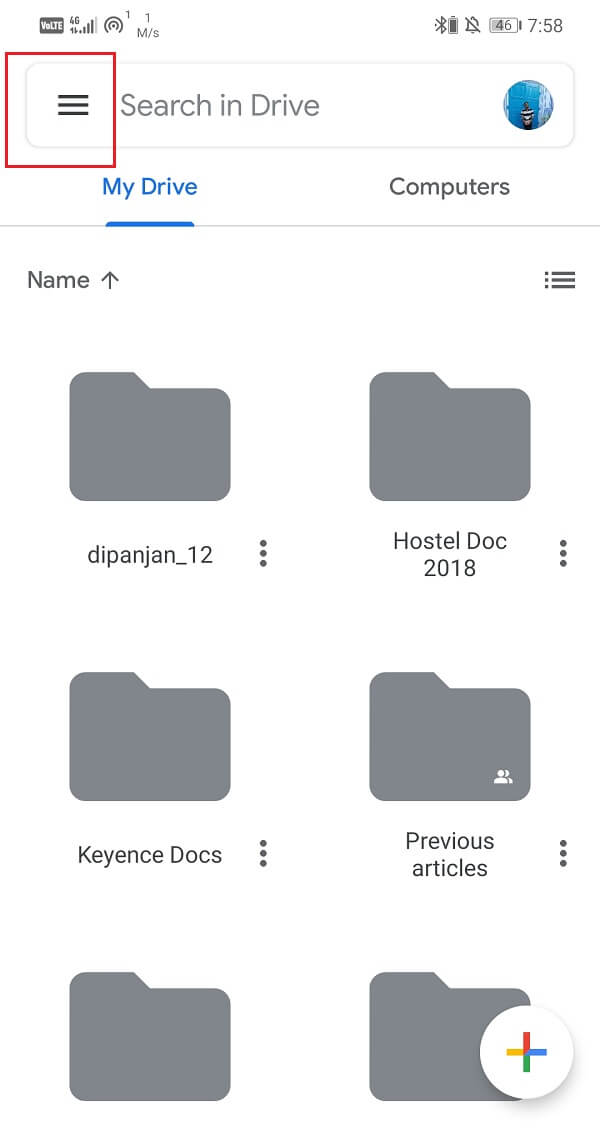Viewport: 600px width, 1128px height.
Task: Open the Previous articles folder
Action: [x=450, y=737]
